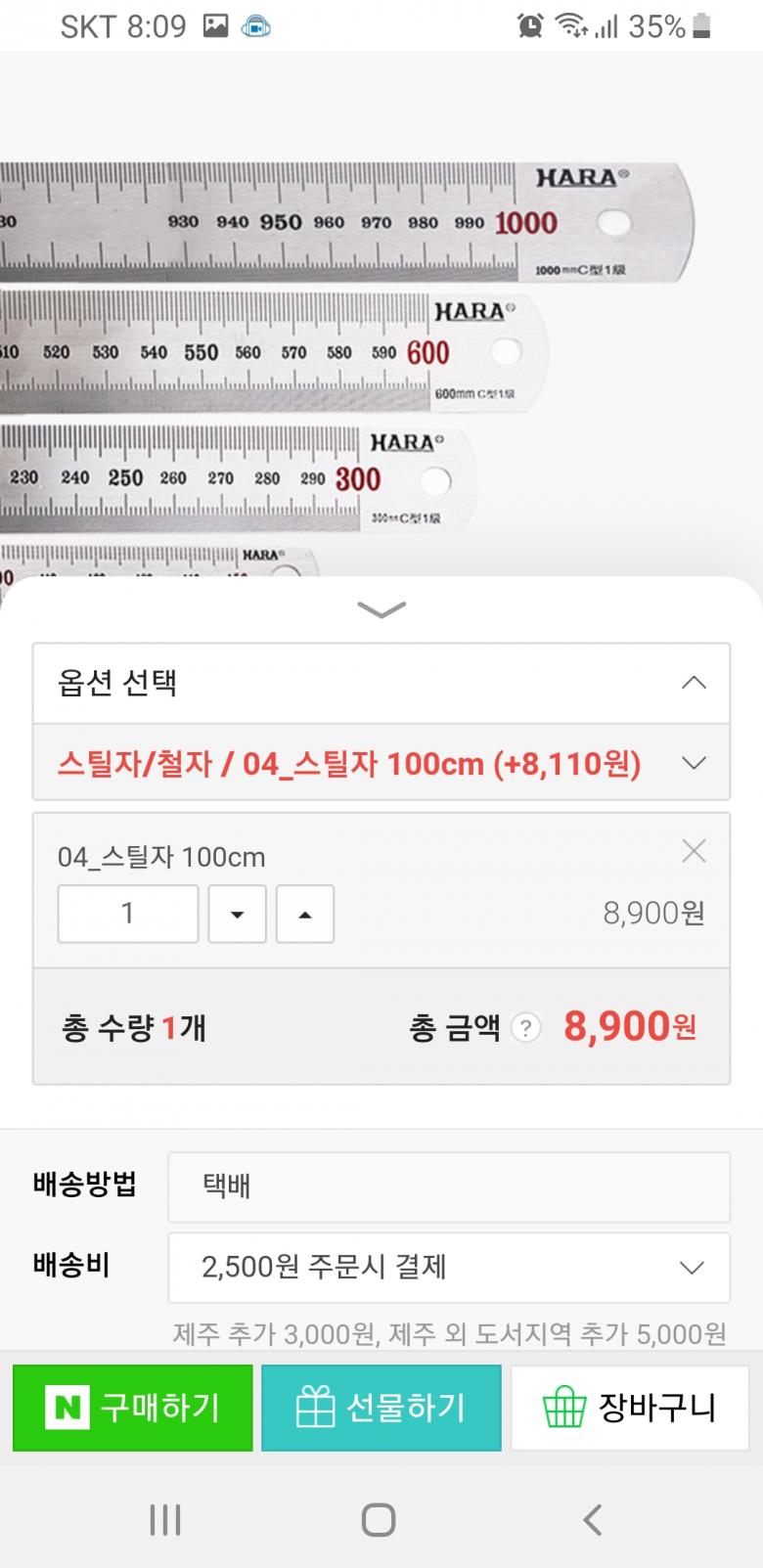Show help for 총 금액
The image size is (763, 1568).
526,1028
